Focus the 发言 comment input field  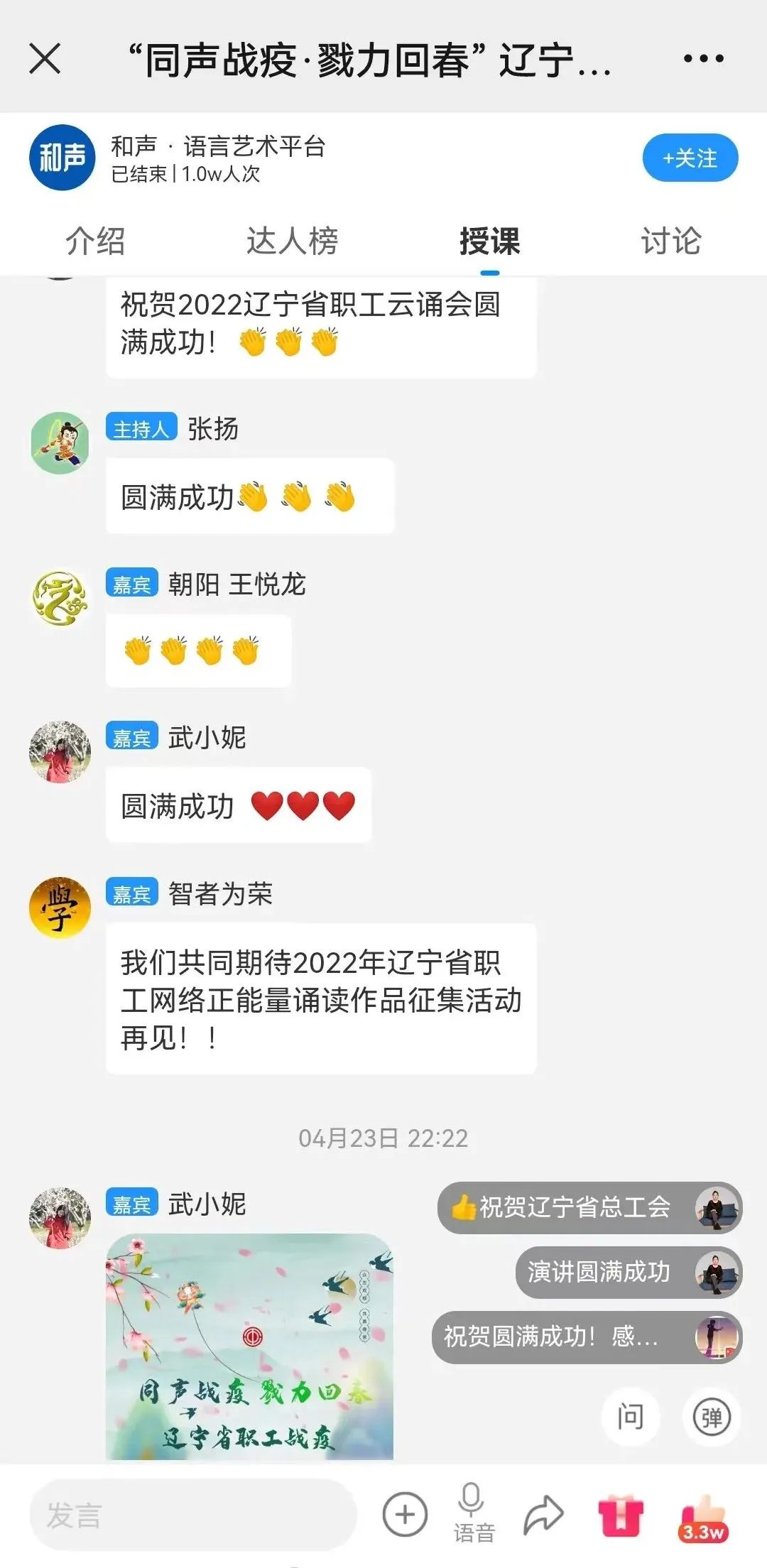point(192,1515)
